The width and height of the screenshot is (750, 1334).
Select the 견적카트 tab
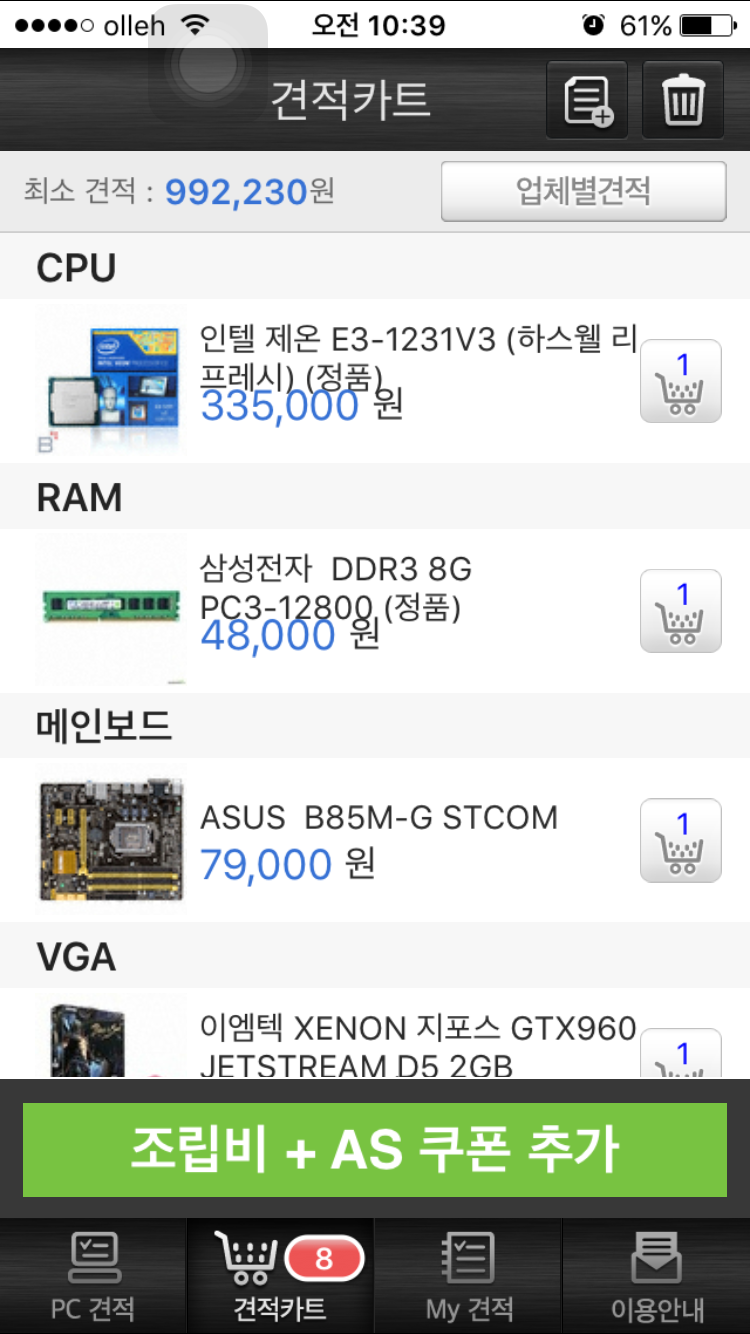click(x=280, y=1277)
